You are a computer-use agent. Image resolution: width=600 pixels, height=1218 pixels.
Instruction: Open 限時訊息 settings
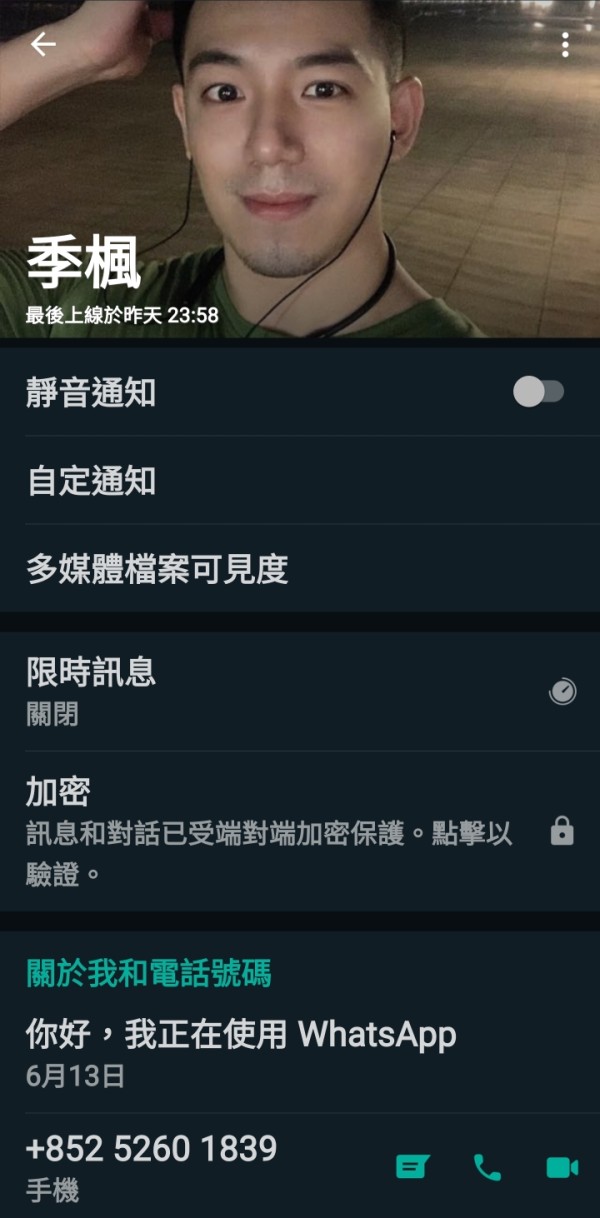[x=300, y=691]
